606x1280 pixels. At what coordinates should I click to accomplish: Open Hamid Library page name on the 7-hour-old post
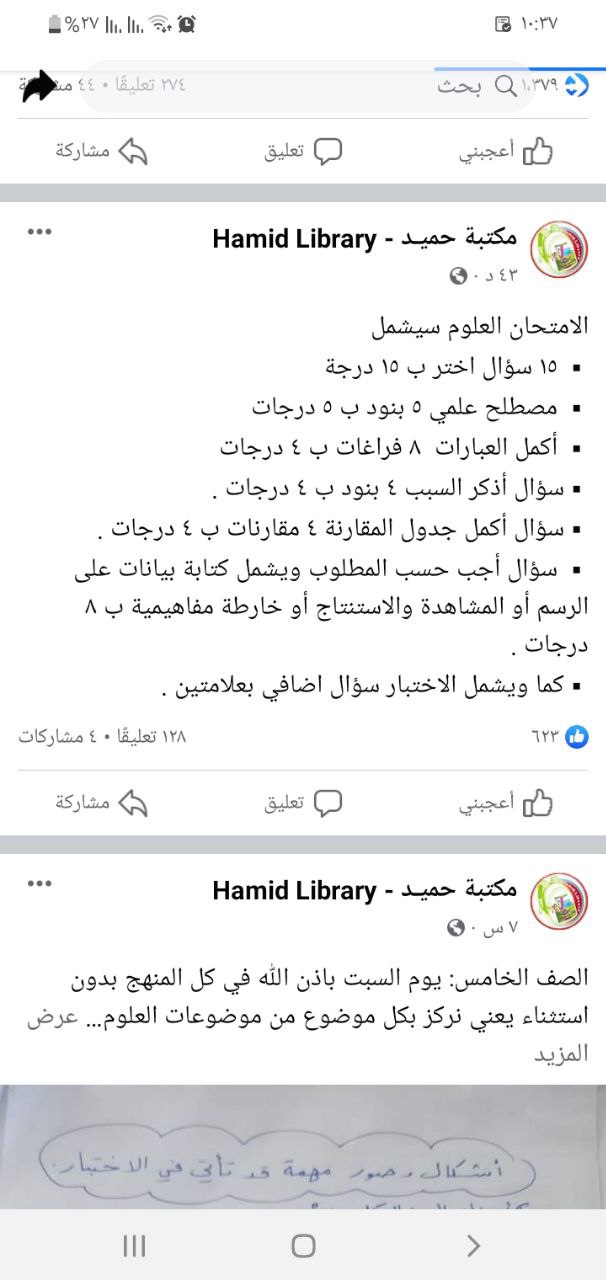point(365,890)
